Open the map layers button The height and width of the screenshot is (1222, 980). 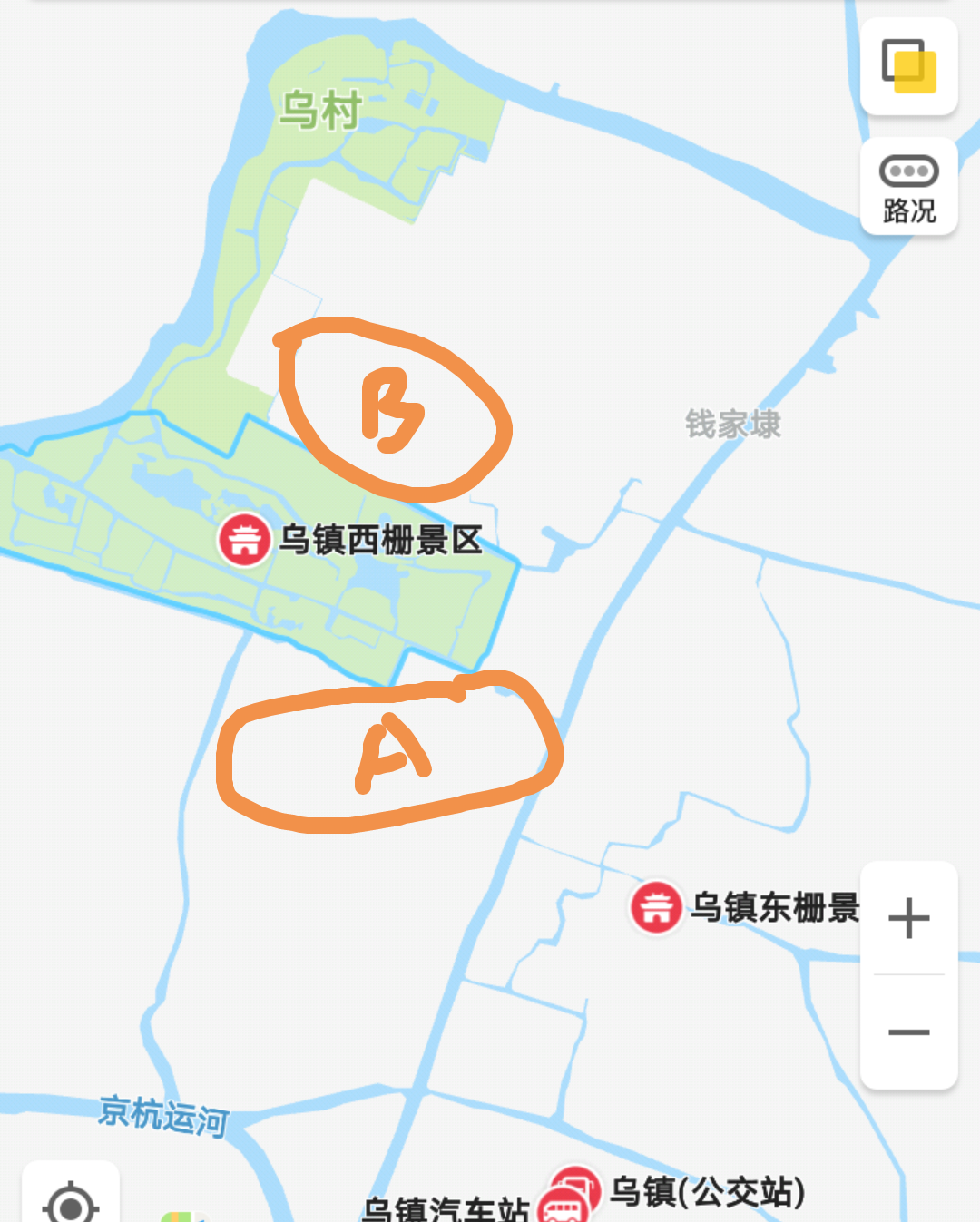point(908,66)
